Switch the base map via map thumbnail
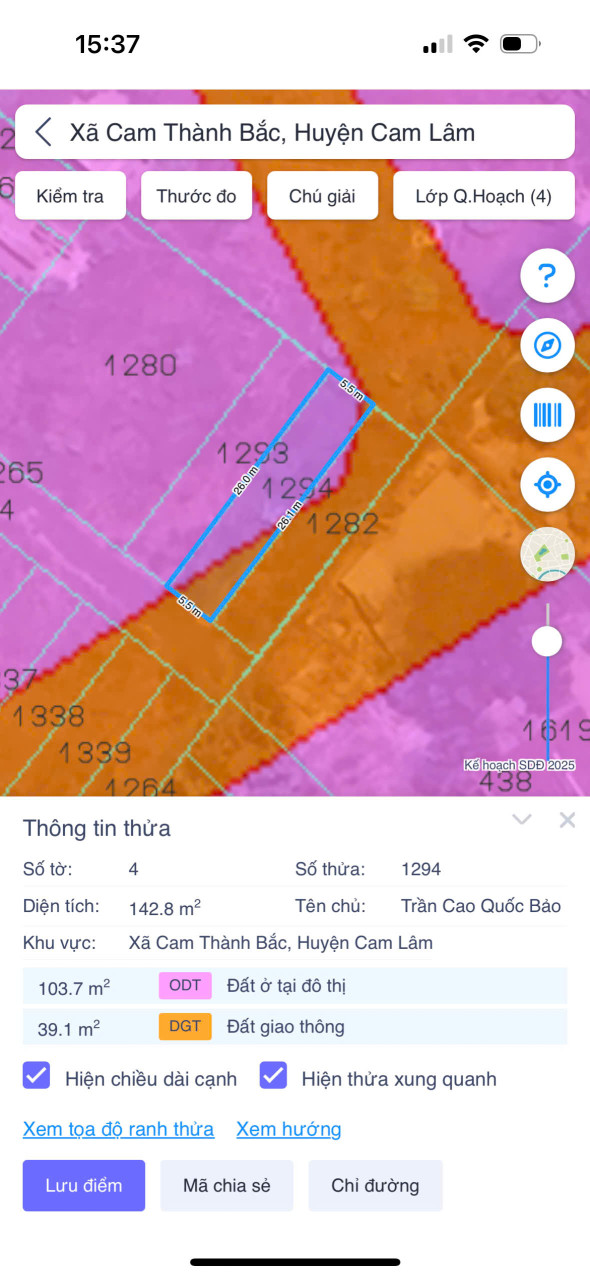 [x=547, y=554]
